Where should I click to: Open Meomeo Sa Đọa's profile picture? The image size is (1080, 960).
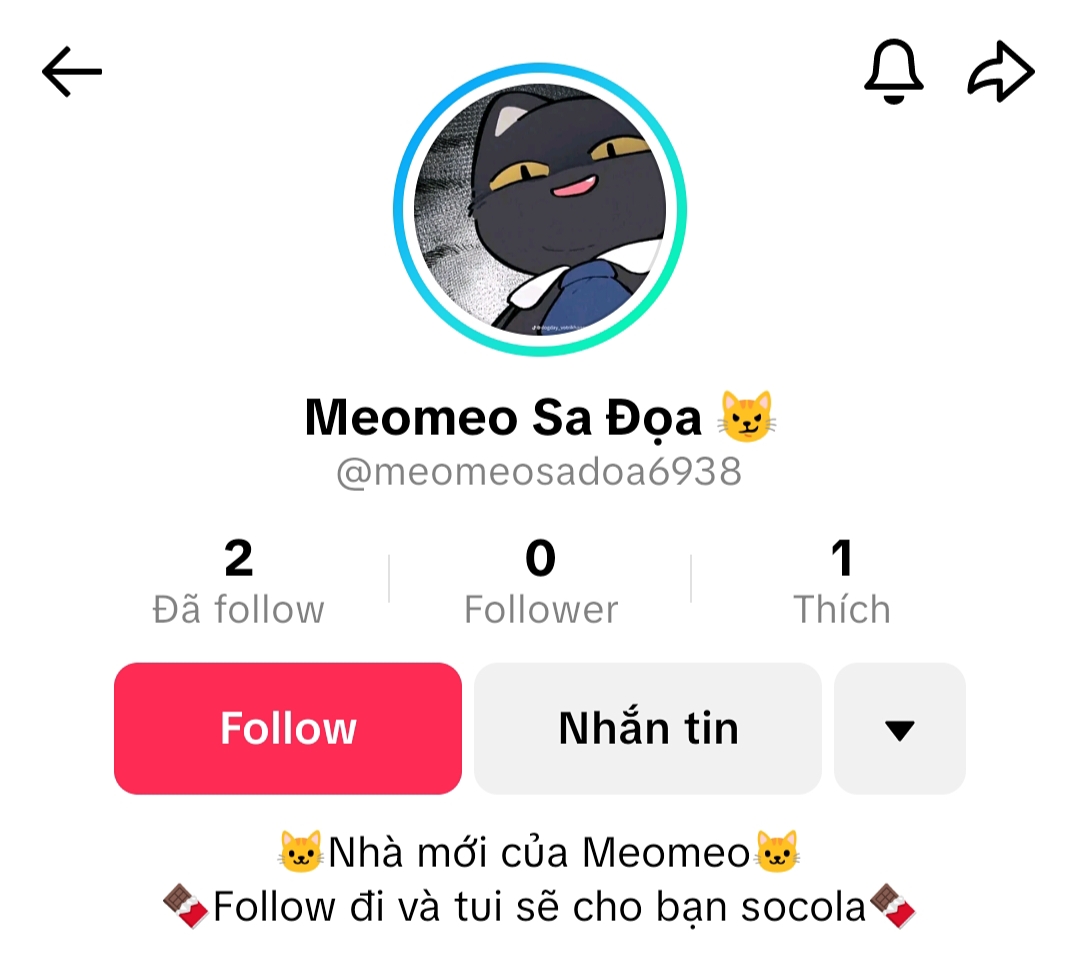point(540,209)
